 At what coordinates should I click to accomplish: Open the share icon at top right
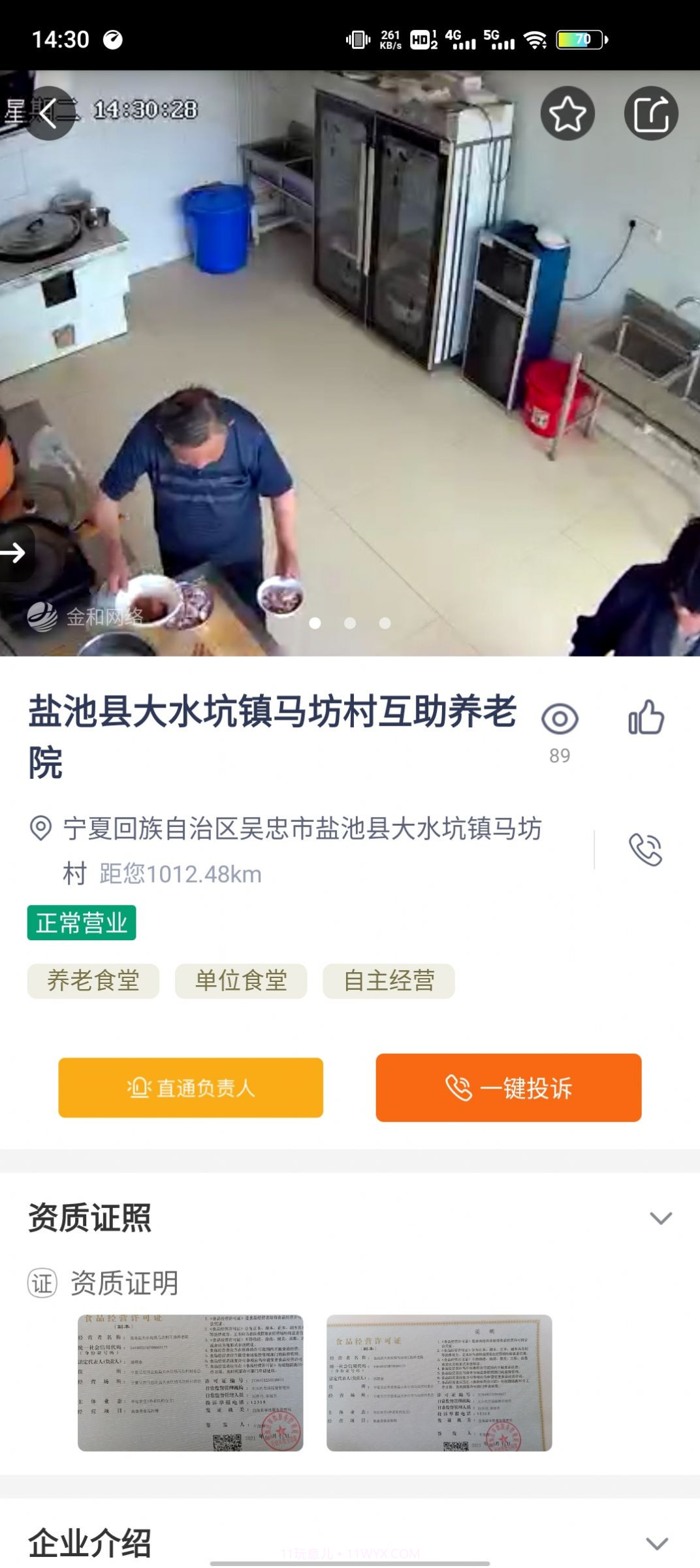coord(652,112)
